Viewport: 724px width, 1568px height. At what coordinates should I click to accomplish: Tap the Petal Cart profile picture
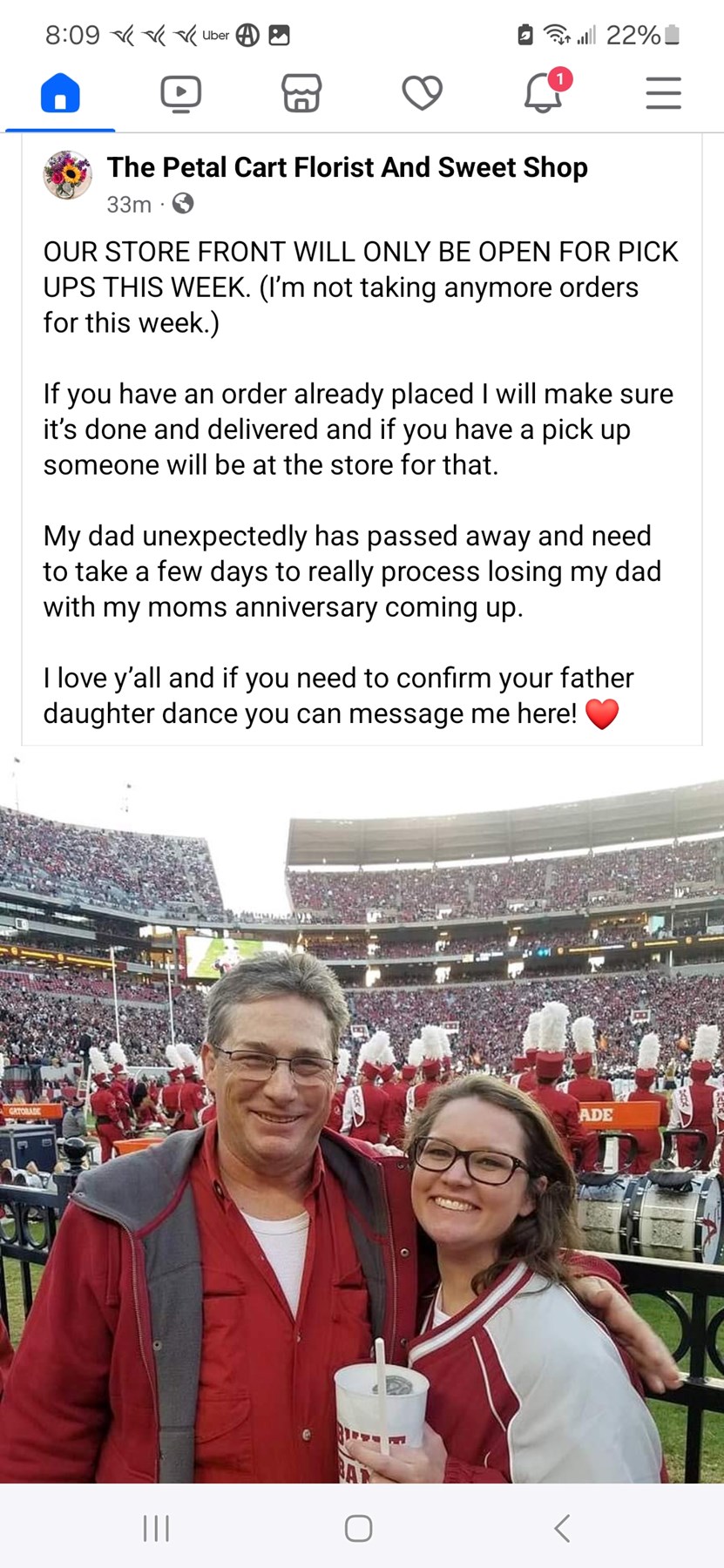coord(67,175)
